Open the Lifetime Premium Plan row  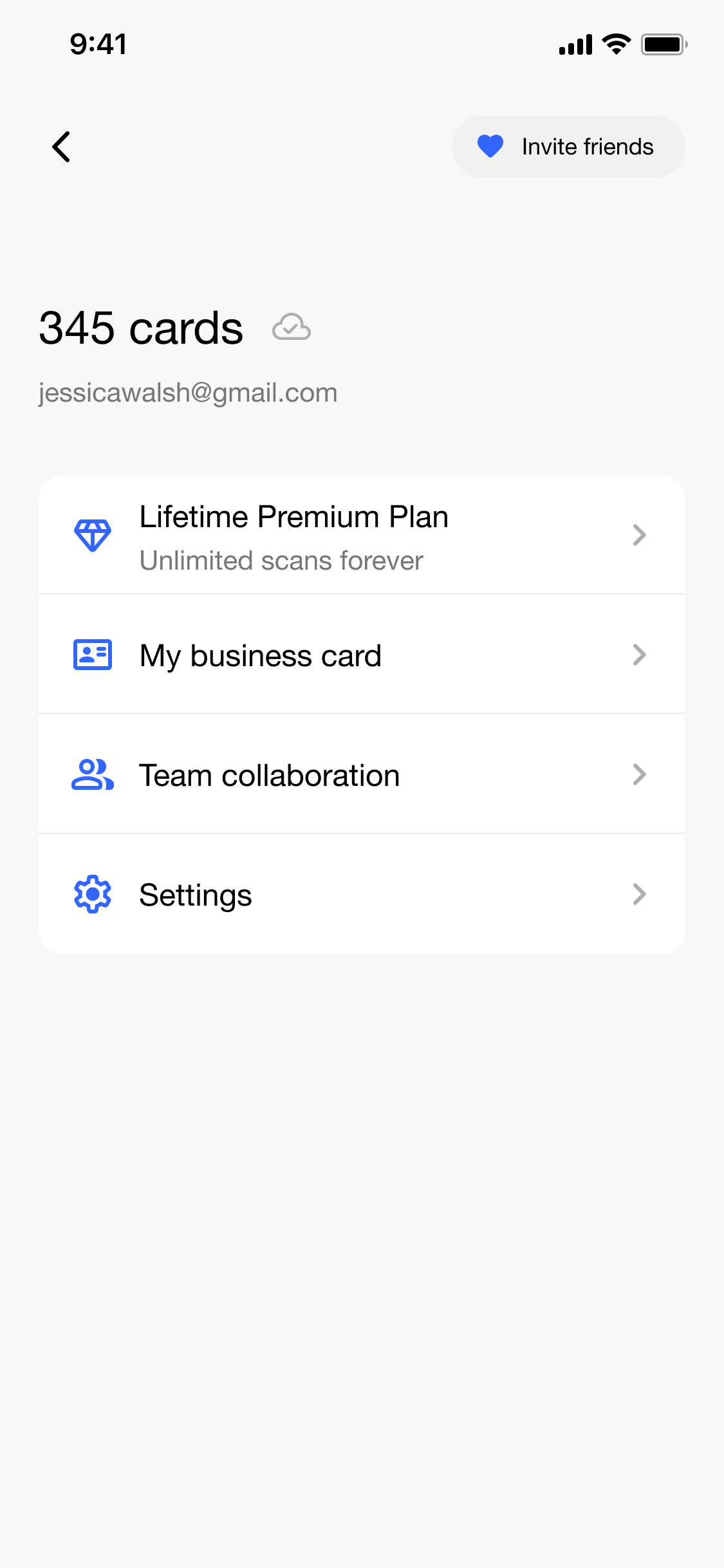point(362,536)
